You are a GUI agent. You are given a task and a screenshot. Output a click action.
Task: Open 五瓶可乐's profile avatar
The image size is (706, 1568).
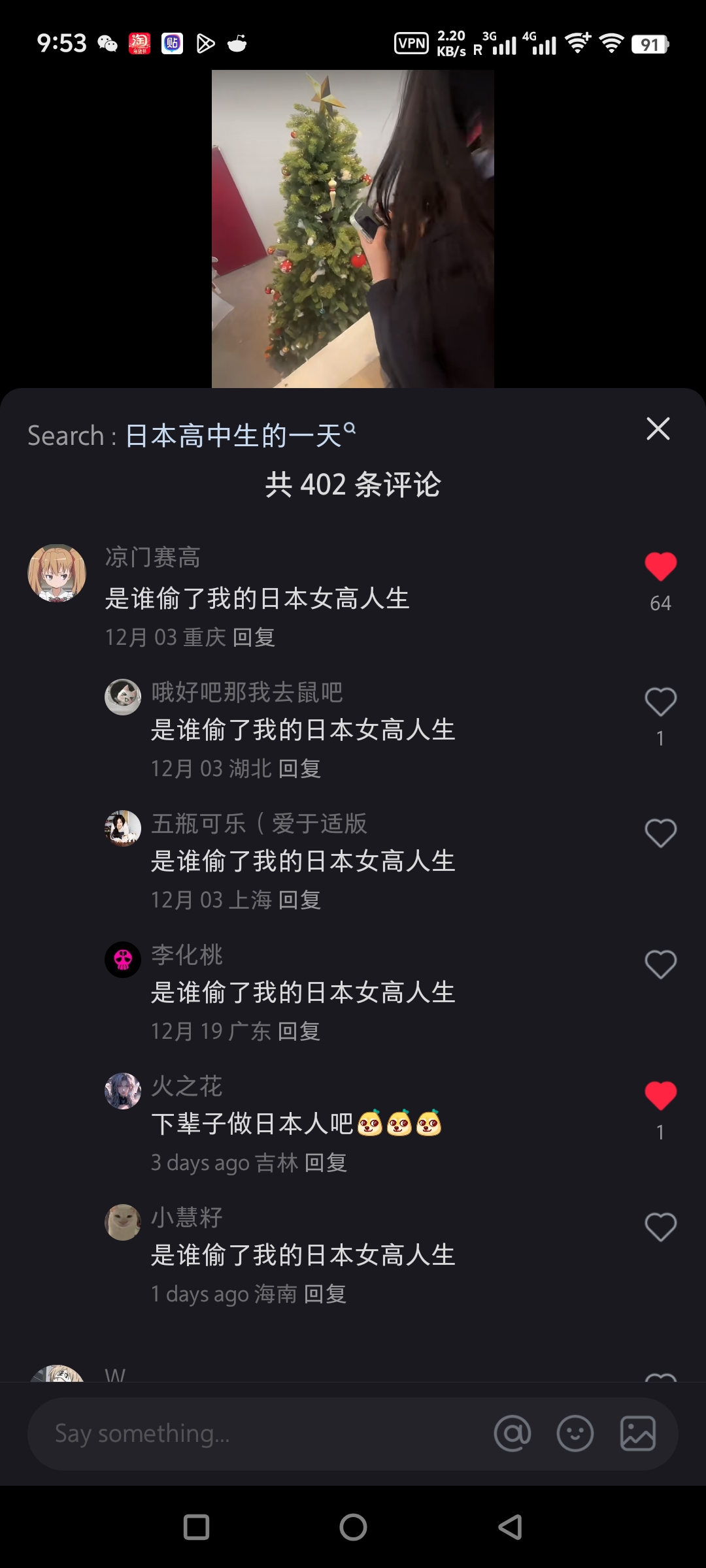(x=123, y=828)
